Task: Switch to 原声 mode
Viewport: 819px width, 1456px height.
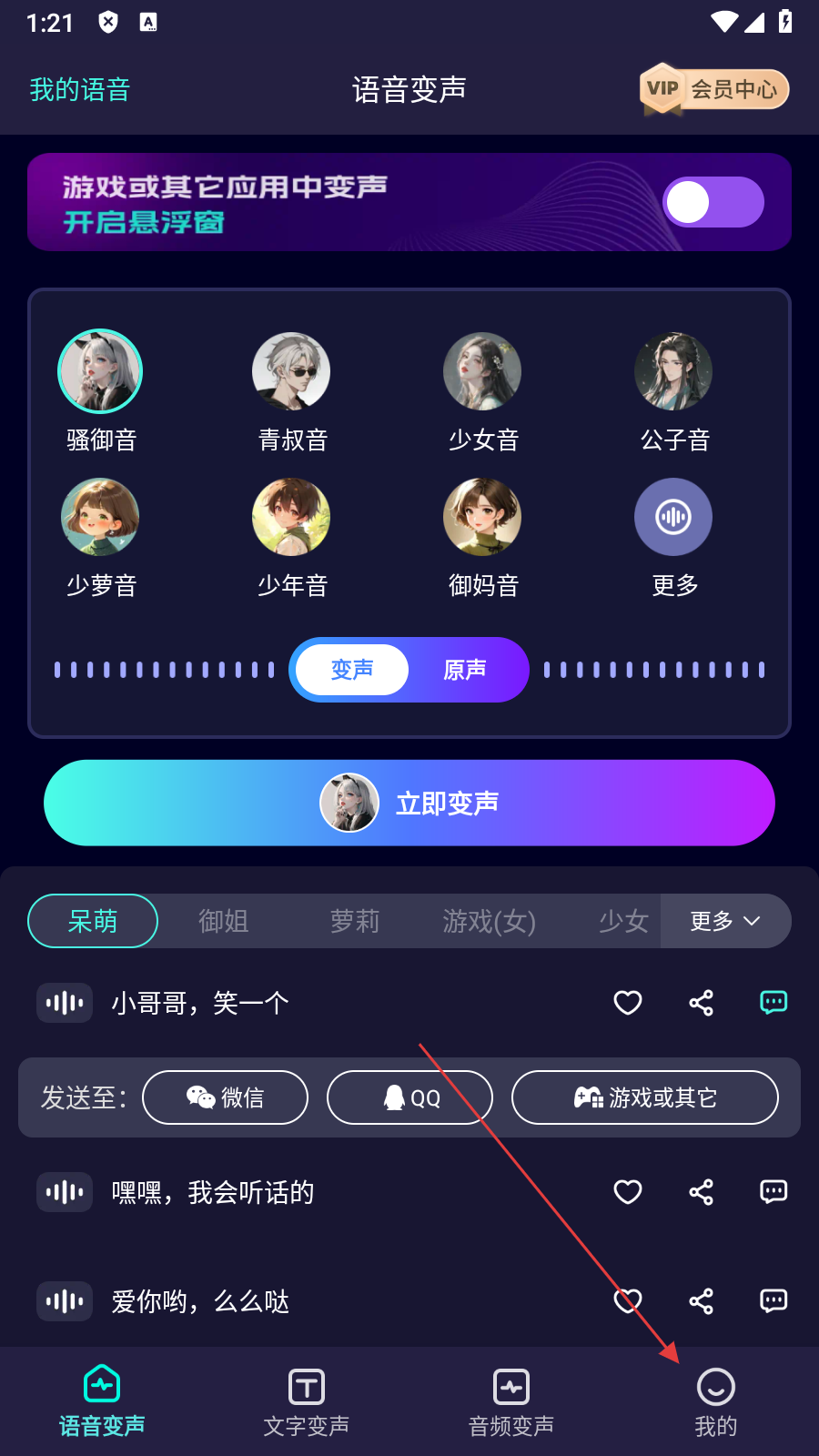Action: pyautogui.click(x=465, y=670)
